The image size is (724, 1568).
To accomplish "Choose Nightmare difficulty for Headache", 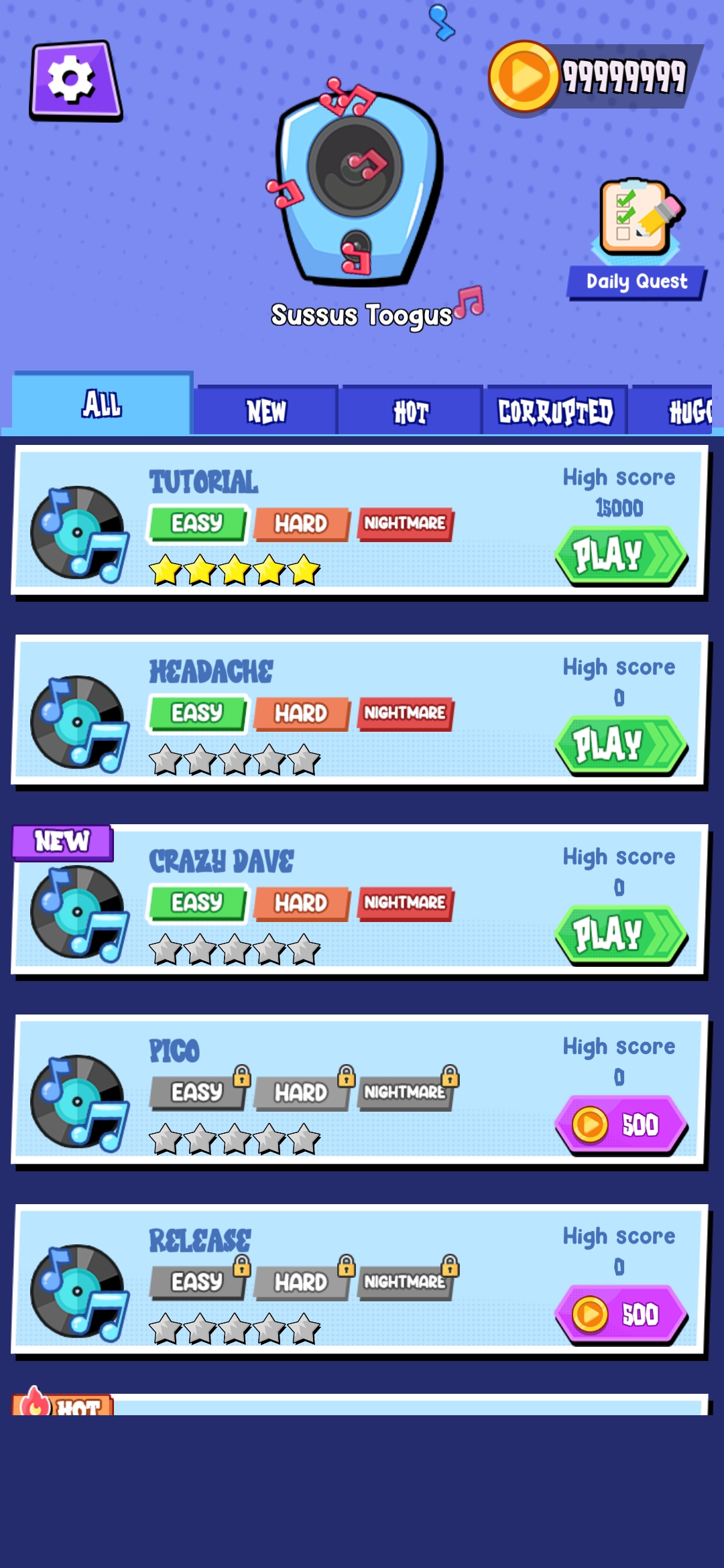I will [x=405, y=713].
